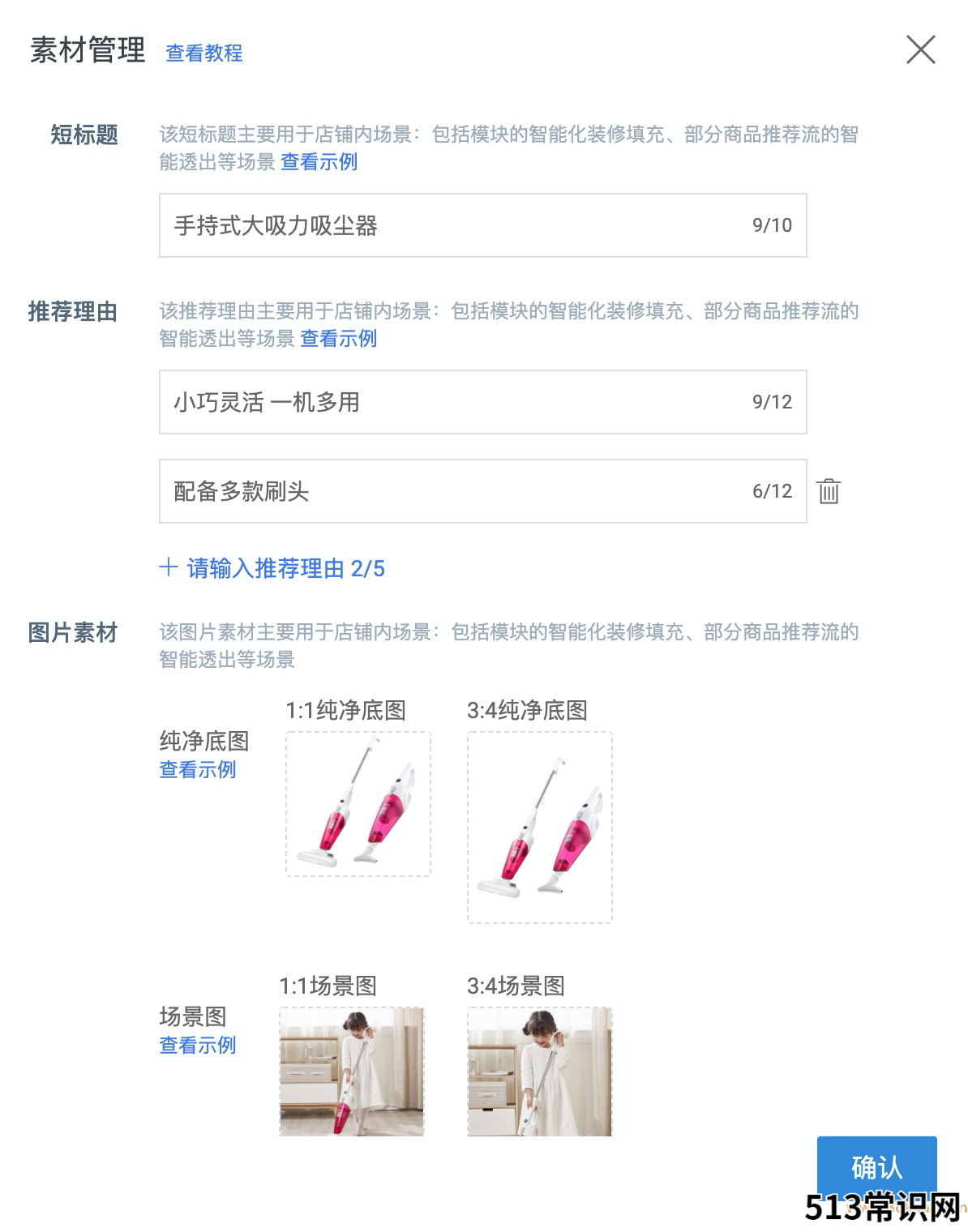
Task: Select the 3:4纯净底图 image slot
Action: [539, 828]
